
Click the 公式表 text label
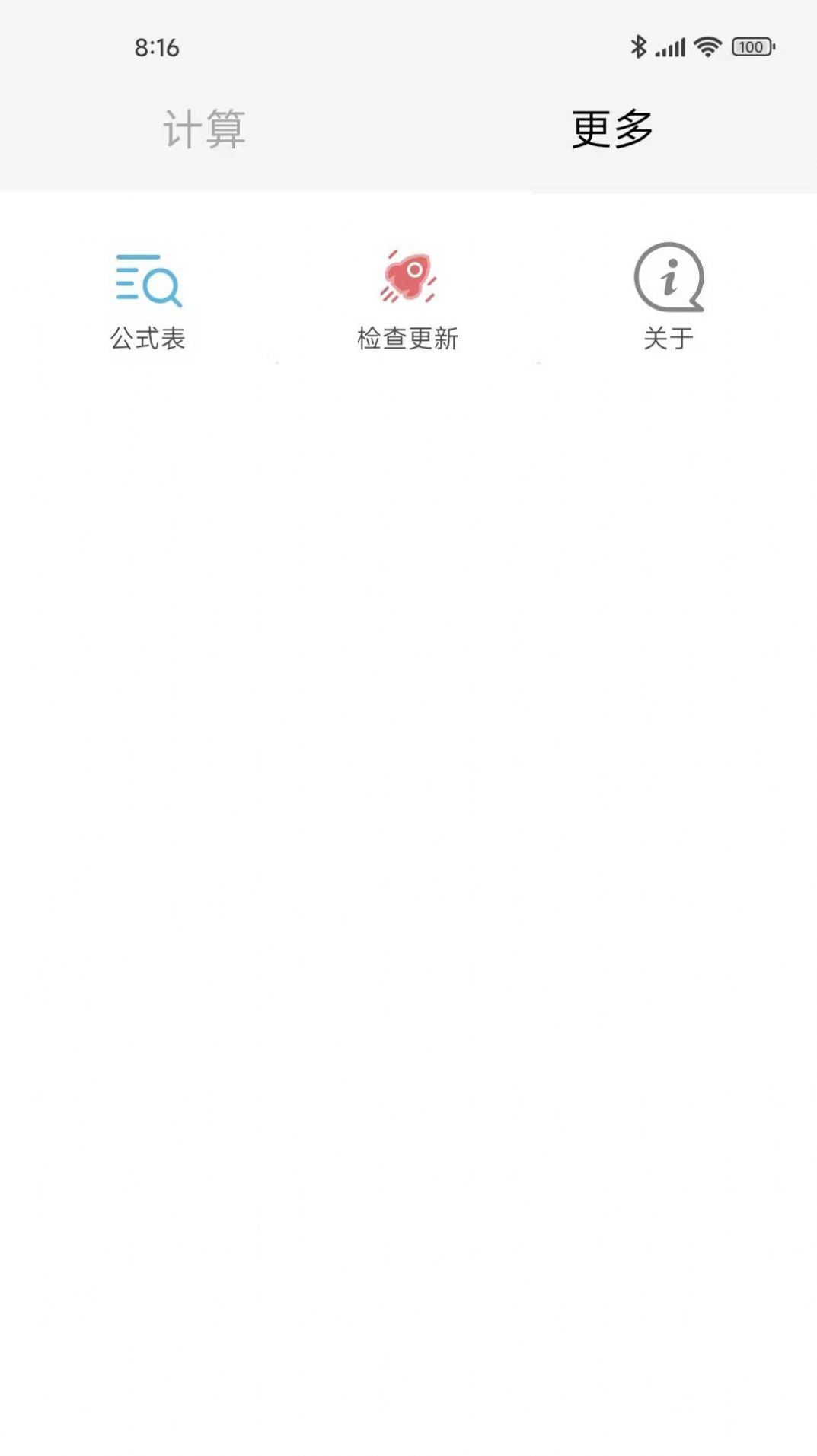coord(149,337)
